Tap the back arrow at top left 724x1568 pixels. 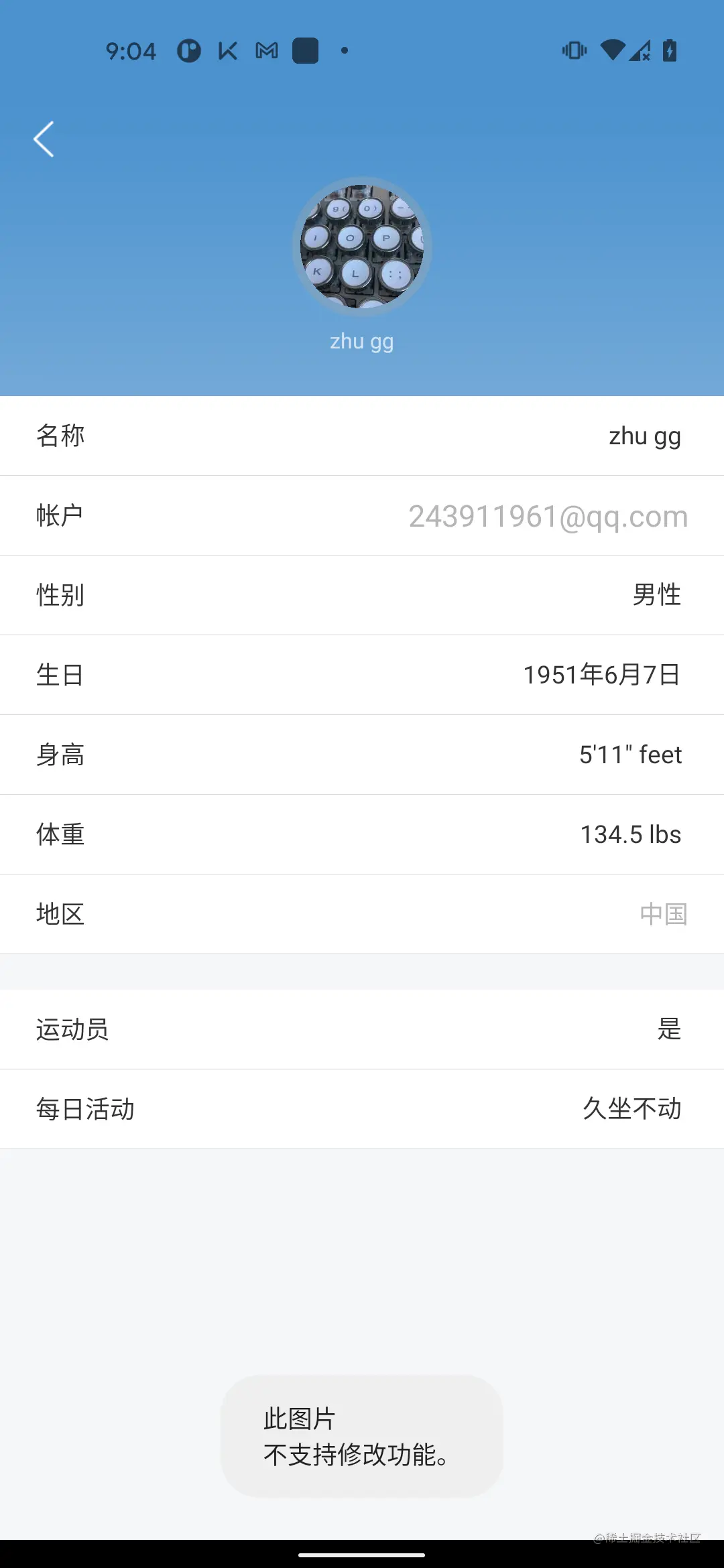tap(43, 139)
